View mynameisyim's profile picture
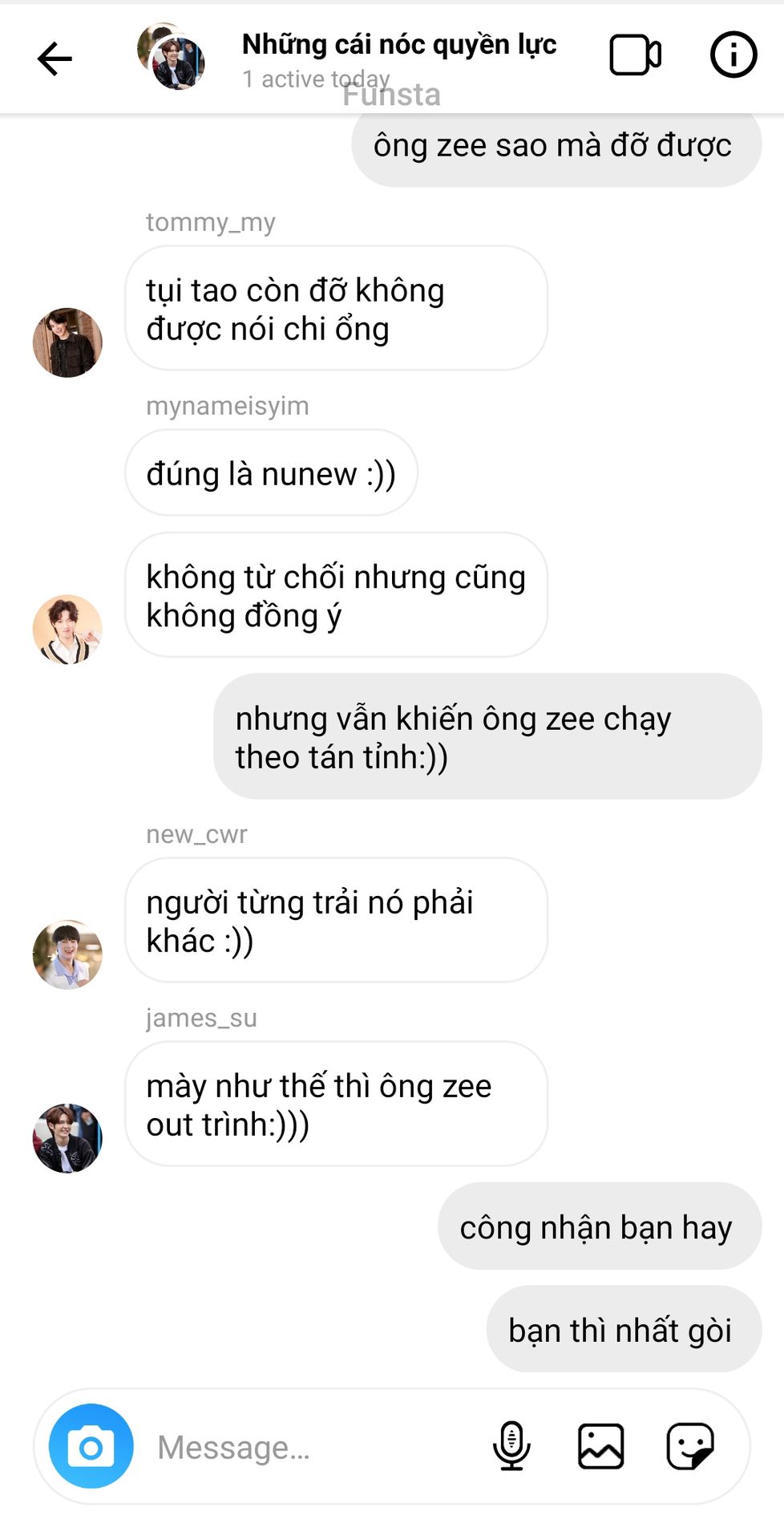Image resolution: width=784 pixels, height=1540 pixels. 67,630
